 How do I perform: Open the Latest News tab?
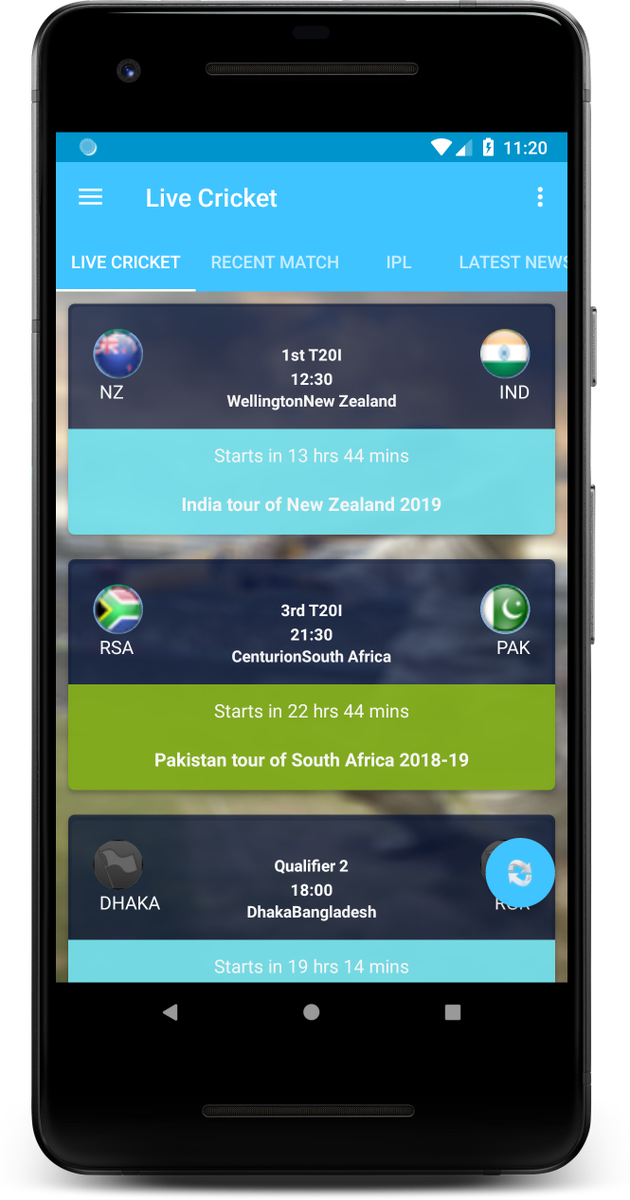click(512, 262)
